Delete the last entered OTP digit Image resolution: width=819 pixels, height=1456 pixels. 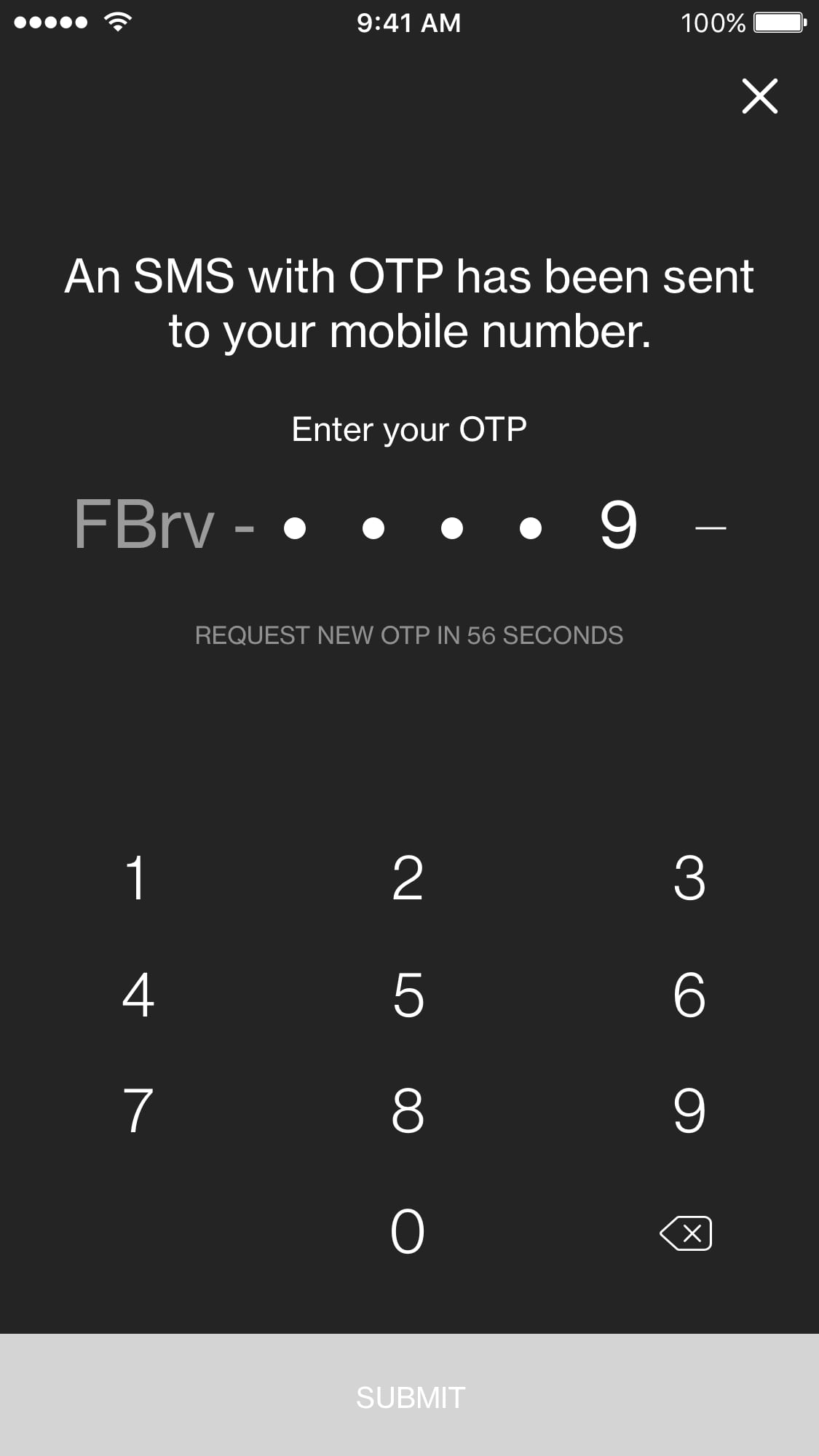point(686,1233)
